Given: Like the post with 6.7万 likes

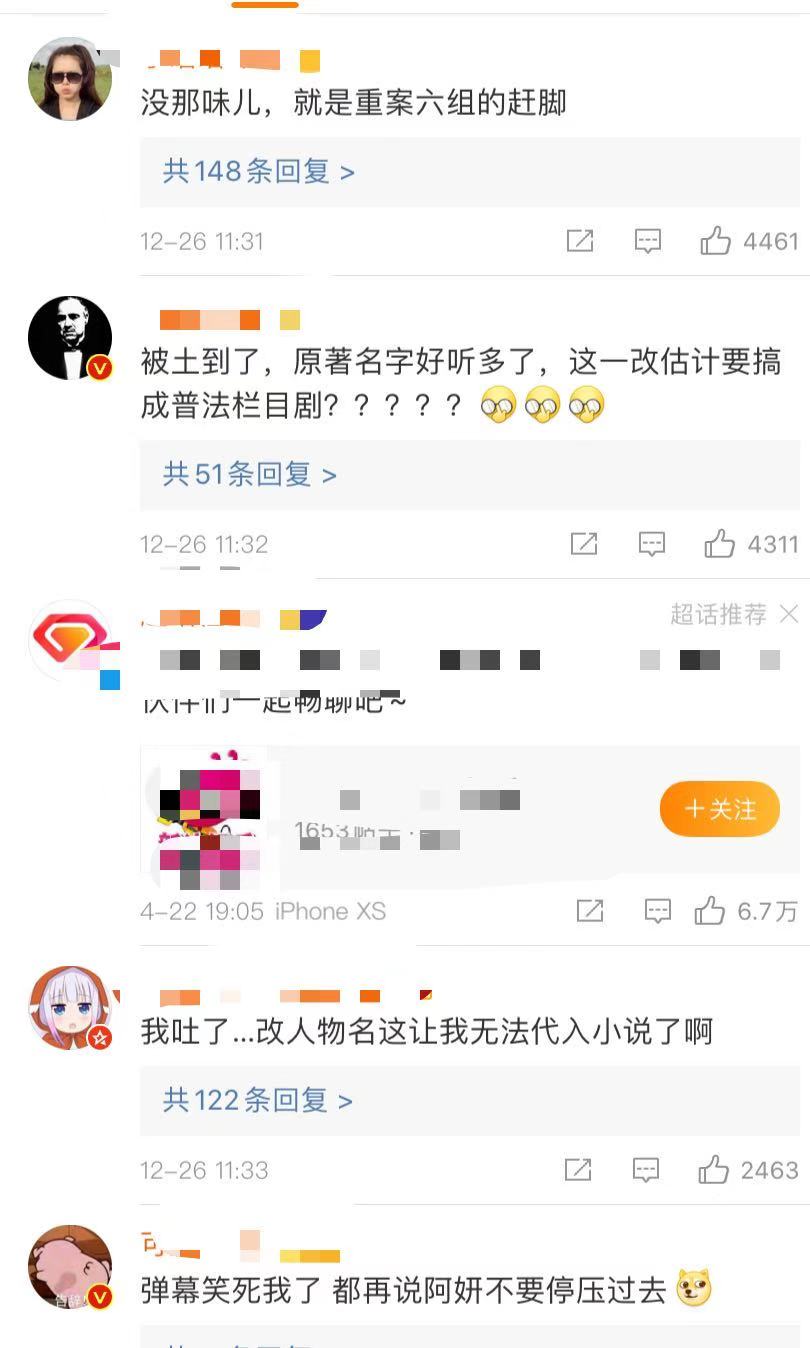Looking at the screenshot, I should [x=711, y=911].
